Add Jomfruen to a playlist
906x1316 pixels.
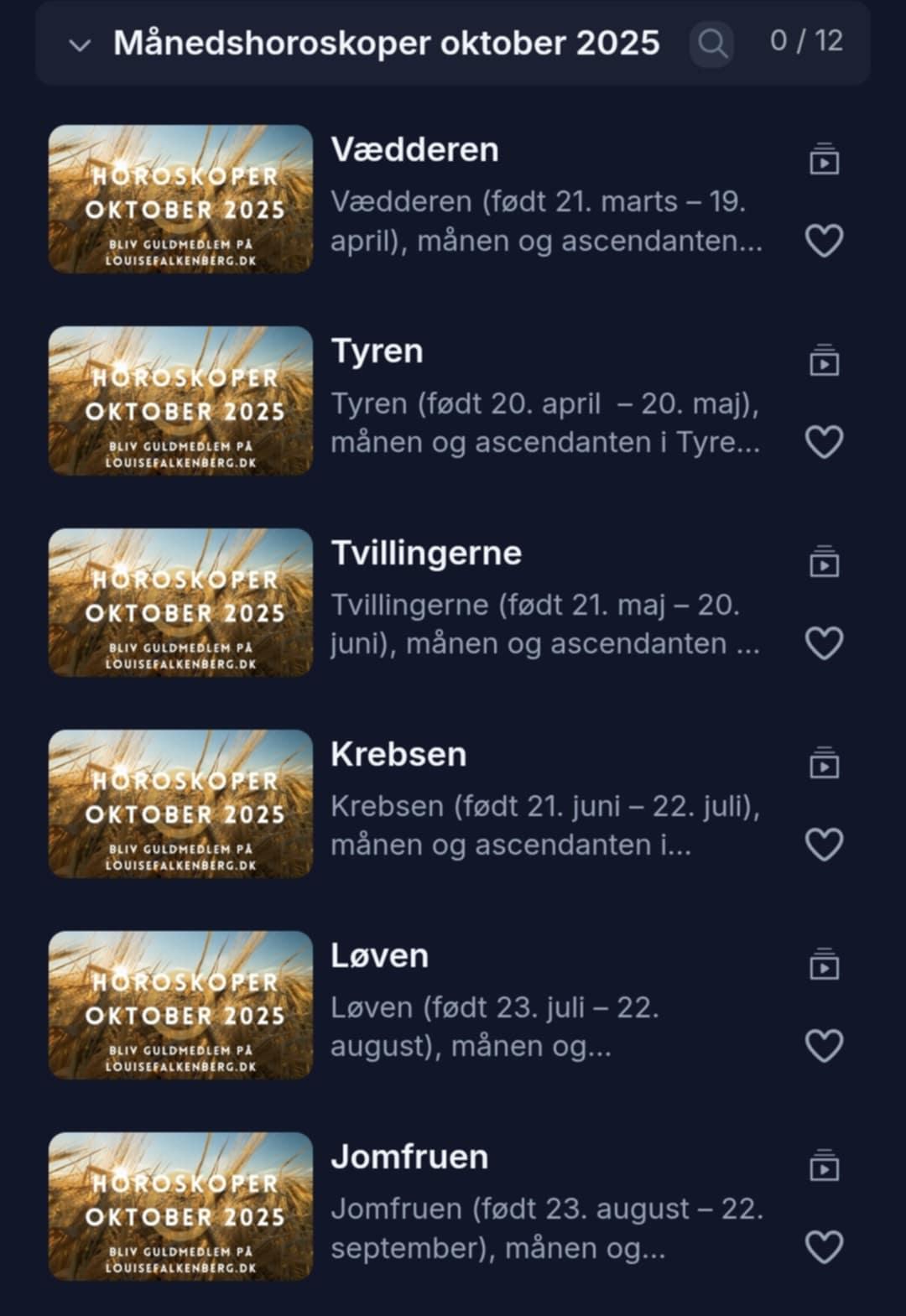pos(824,1166)
